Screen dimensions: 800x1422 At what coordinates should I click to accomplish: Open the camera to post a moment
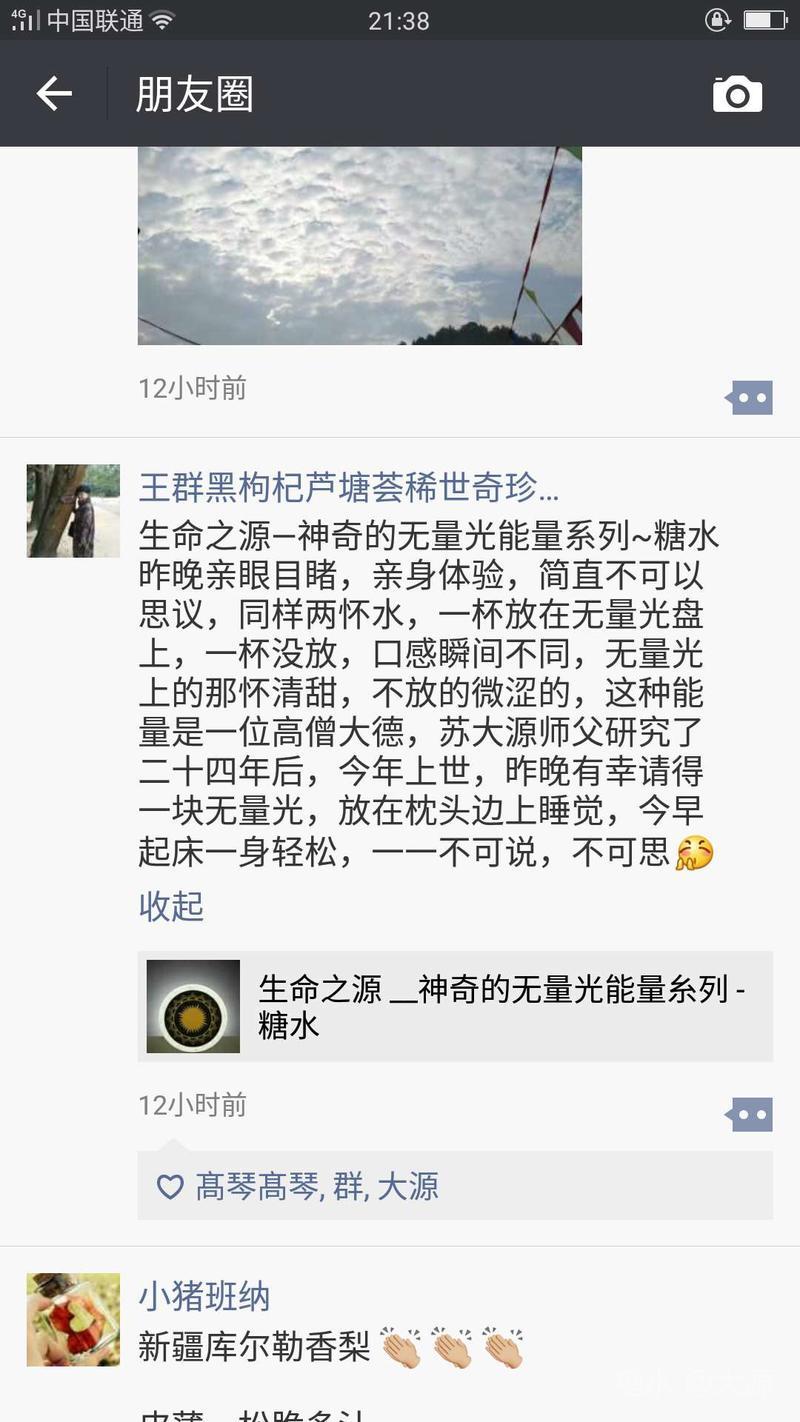(737, 94)
